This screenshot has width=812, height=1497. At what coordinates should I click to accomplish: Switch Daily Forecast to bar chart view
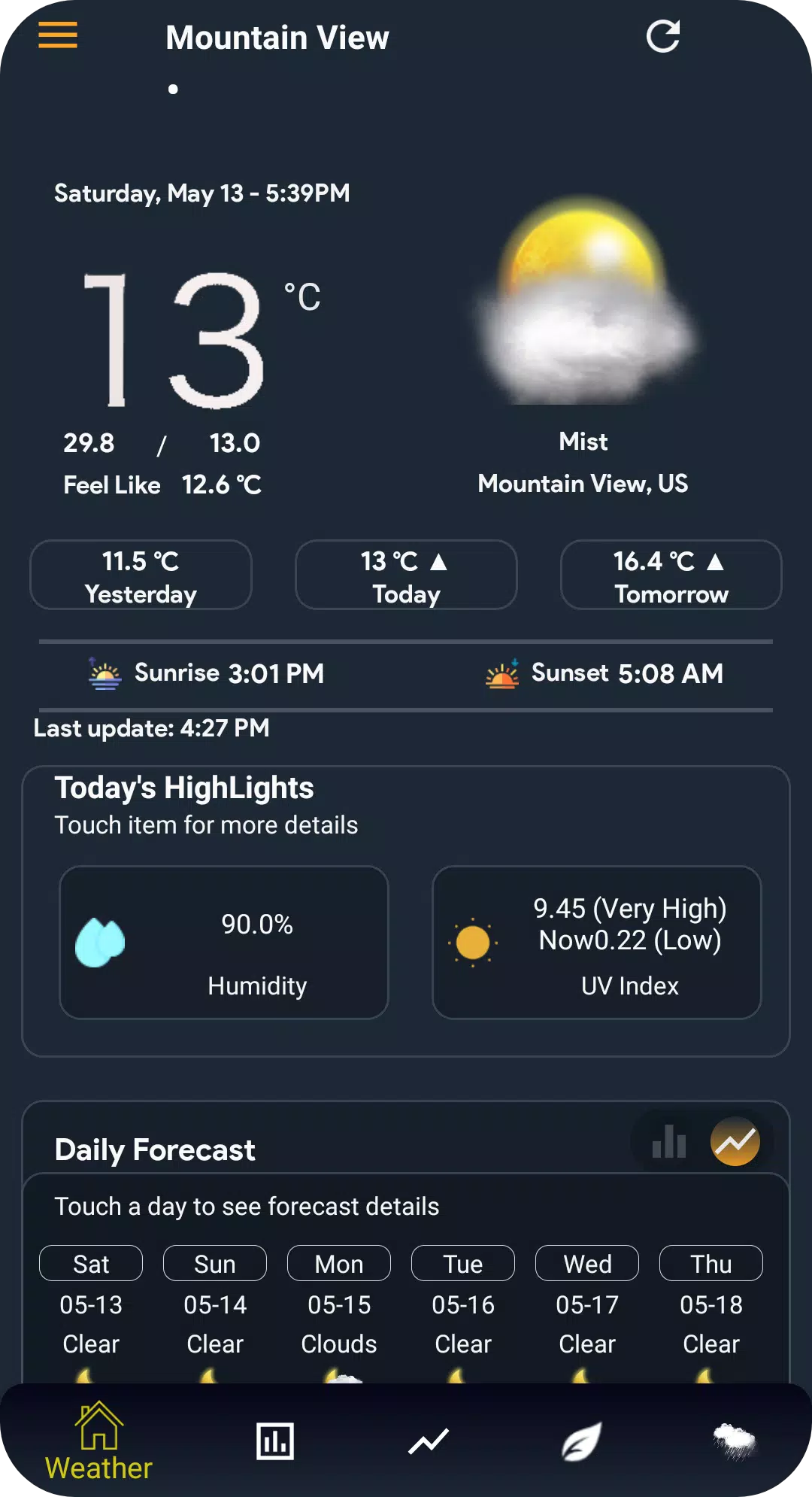click(668, 1142)
